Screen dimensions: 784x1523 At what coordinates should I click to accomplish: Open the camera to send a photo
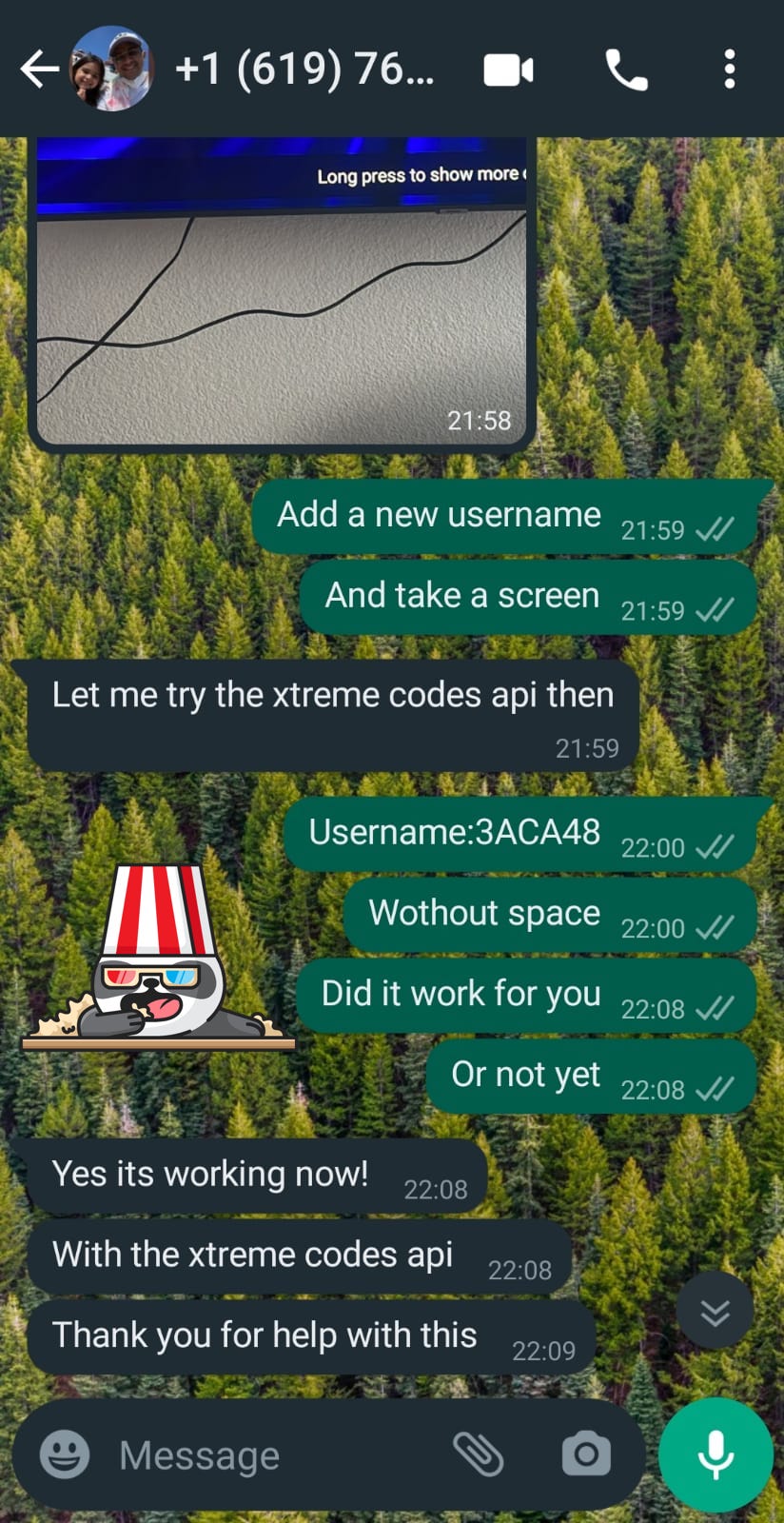pos(586,1454)
